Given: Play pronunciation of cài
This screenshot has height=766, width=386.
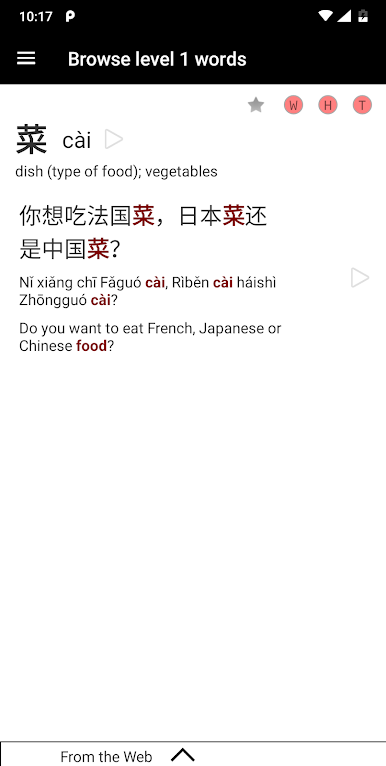Looking at the screenshot, I should tap(114, 140).
